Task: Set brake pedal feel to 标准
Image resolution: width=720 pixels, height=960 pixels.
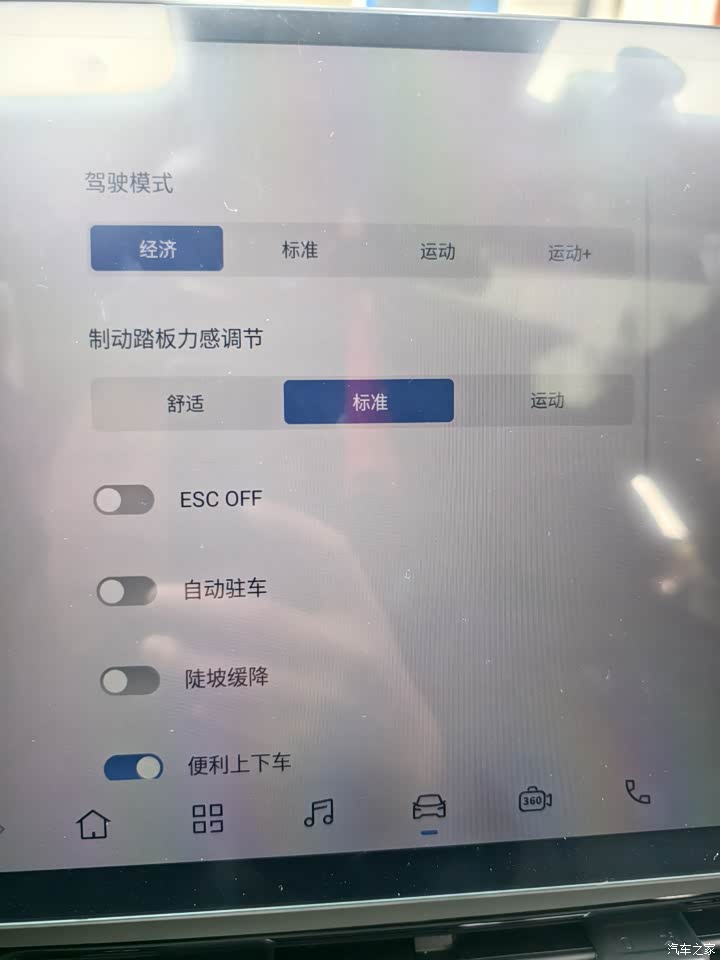Action: [369, 402]
